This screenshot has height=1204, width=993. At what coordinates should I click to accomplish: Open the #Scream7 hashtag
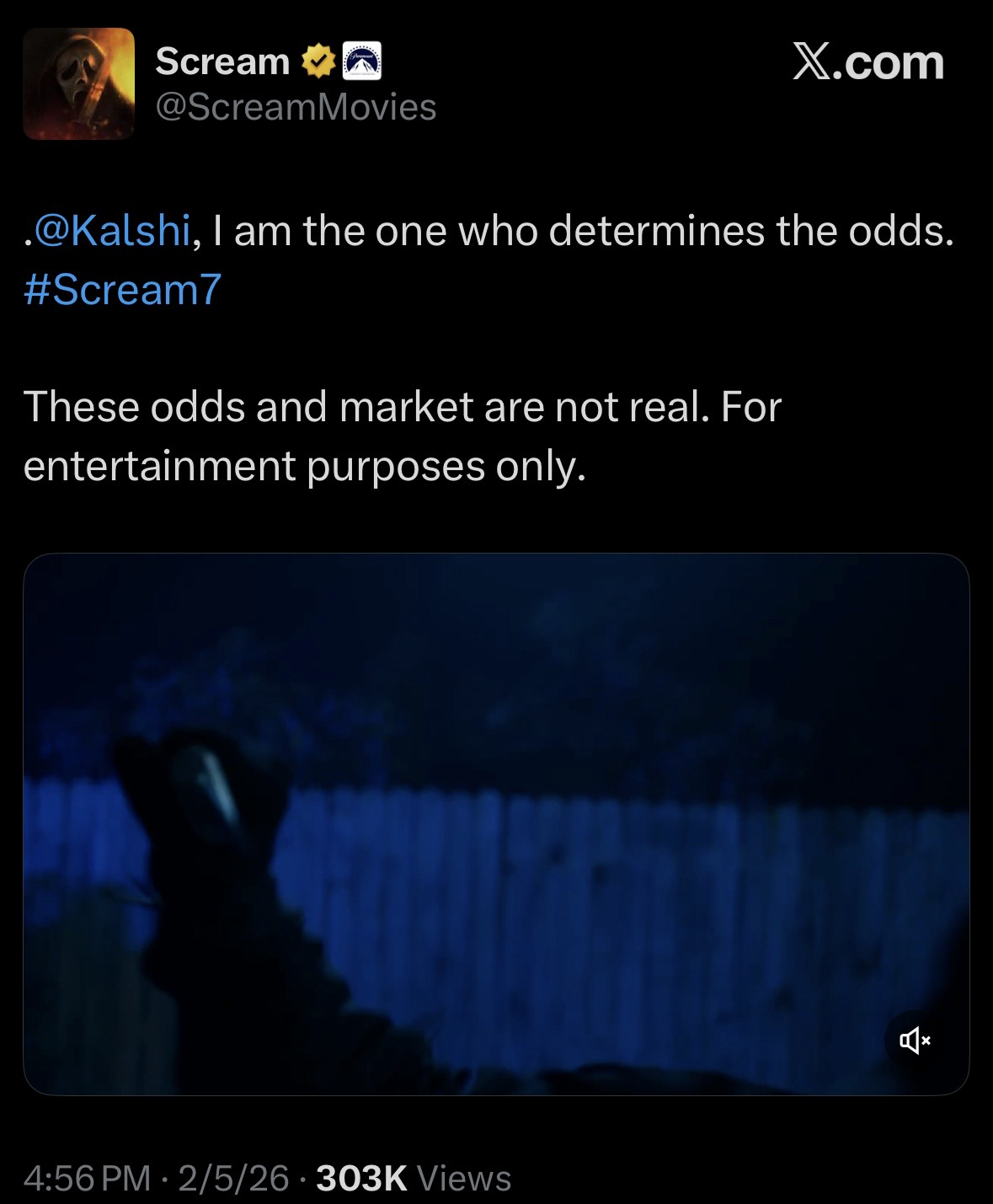tap(122, 289)
